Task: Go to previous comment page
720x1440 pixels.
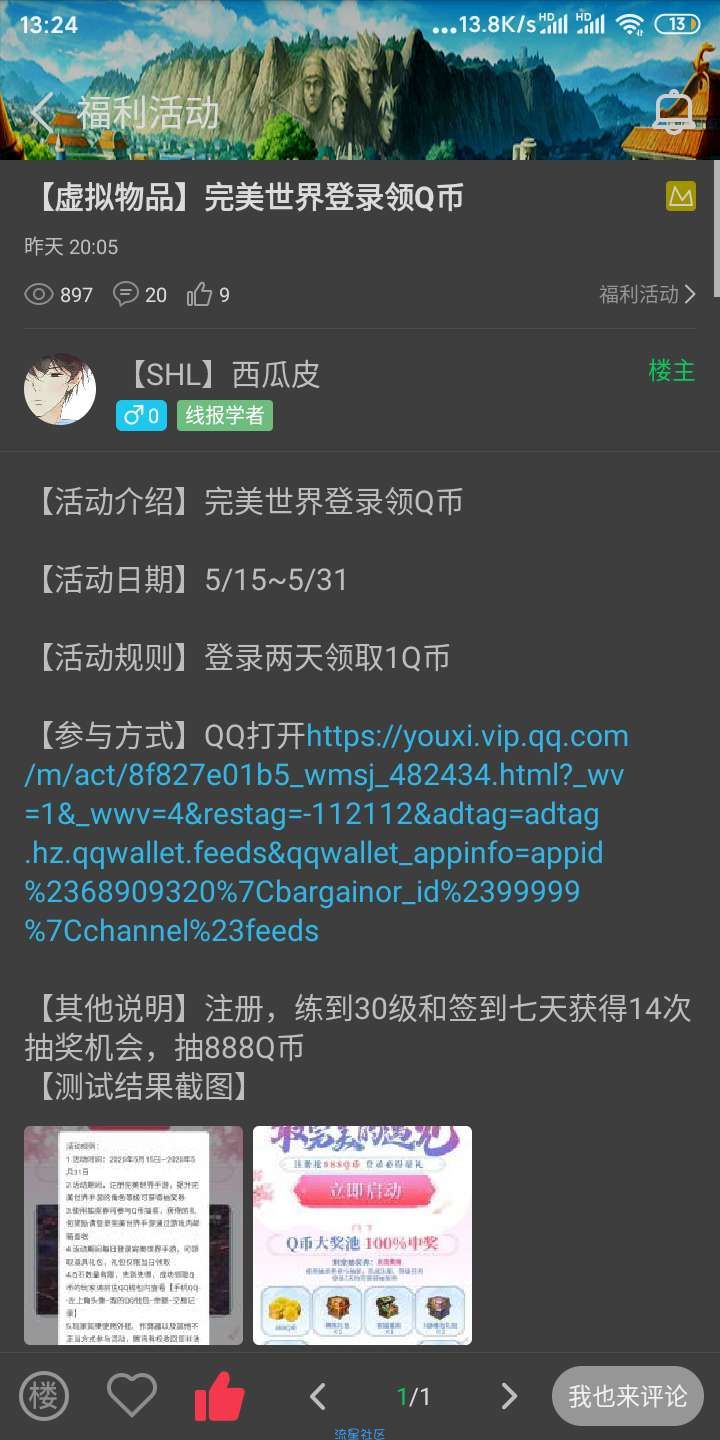Action: click(x=318, y=1396)
